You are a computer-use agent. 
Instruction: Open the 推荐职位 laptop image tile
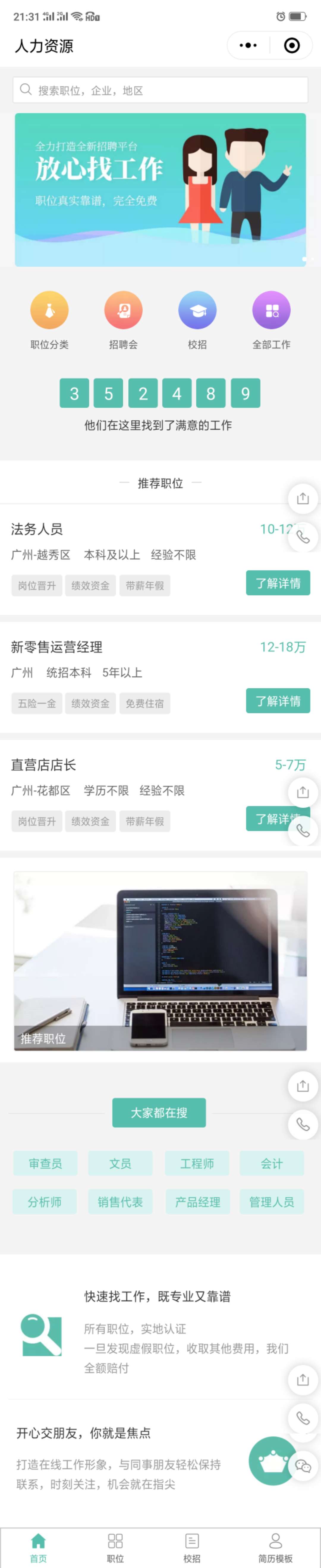160,961
